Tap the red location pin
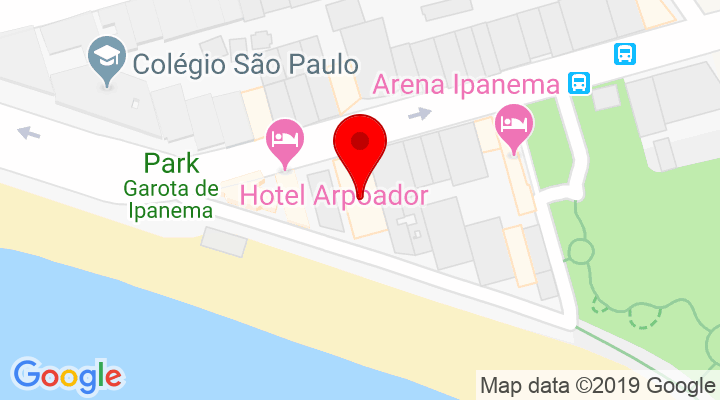The height and width of the screenshot is (400, 720). (x=359, y=146)
